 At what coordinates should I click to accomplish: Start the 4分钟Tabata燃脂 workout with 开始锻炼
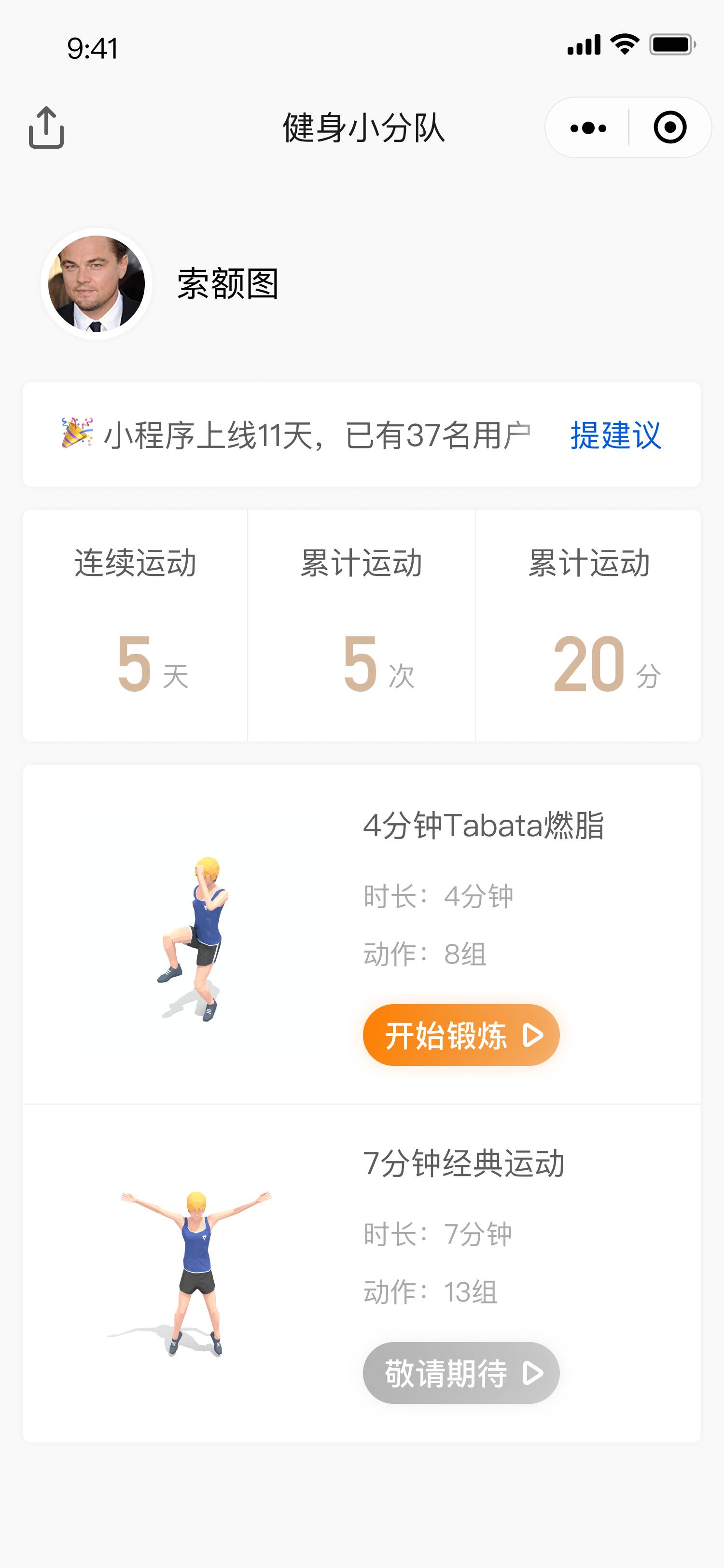(x=460, y=1035)
